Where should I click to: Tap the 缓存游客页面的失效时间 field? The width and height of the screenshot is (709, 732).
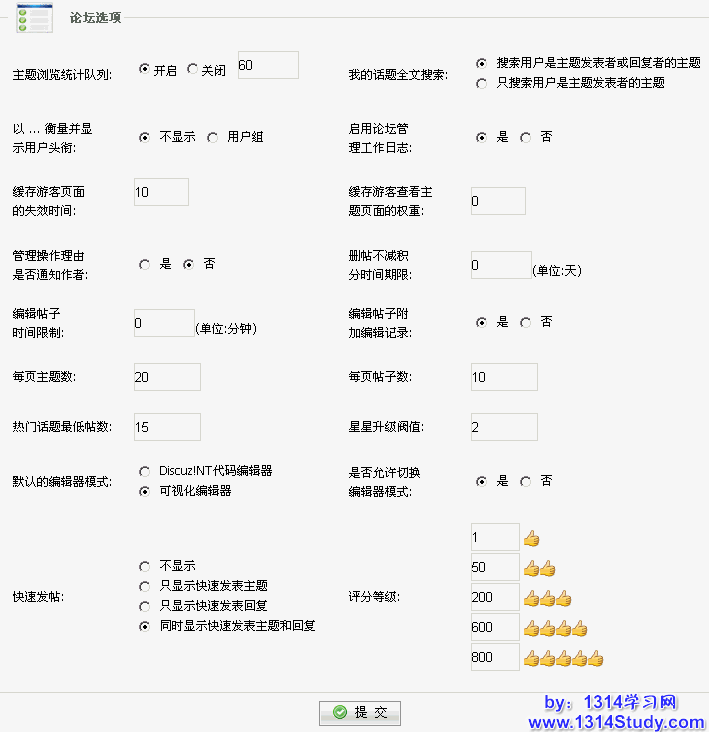[x=161, y=192]
